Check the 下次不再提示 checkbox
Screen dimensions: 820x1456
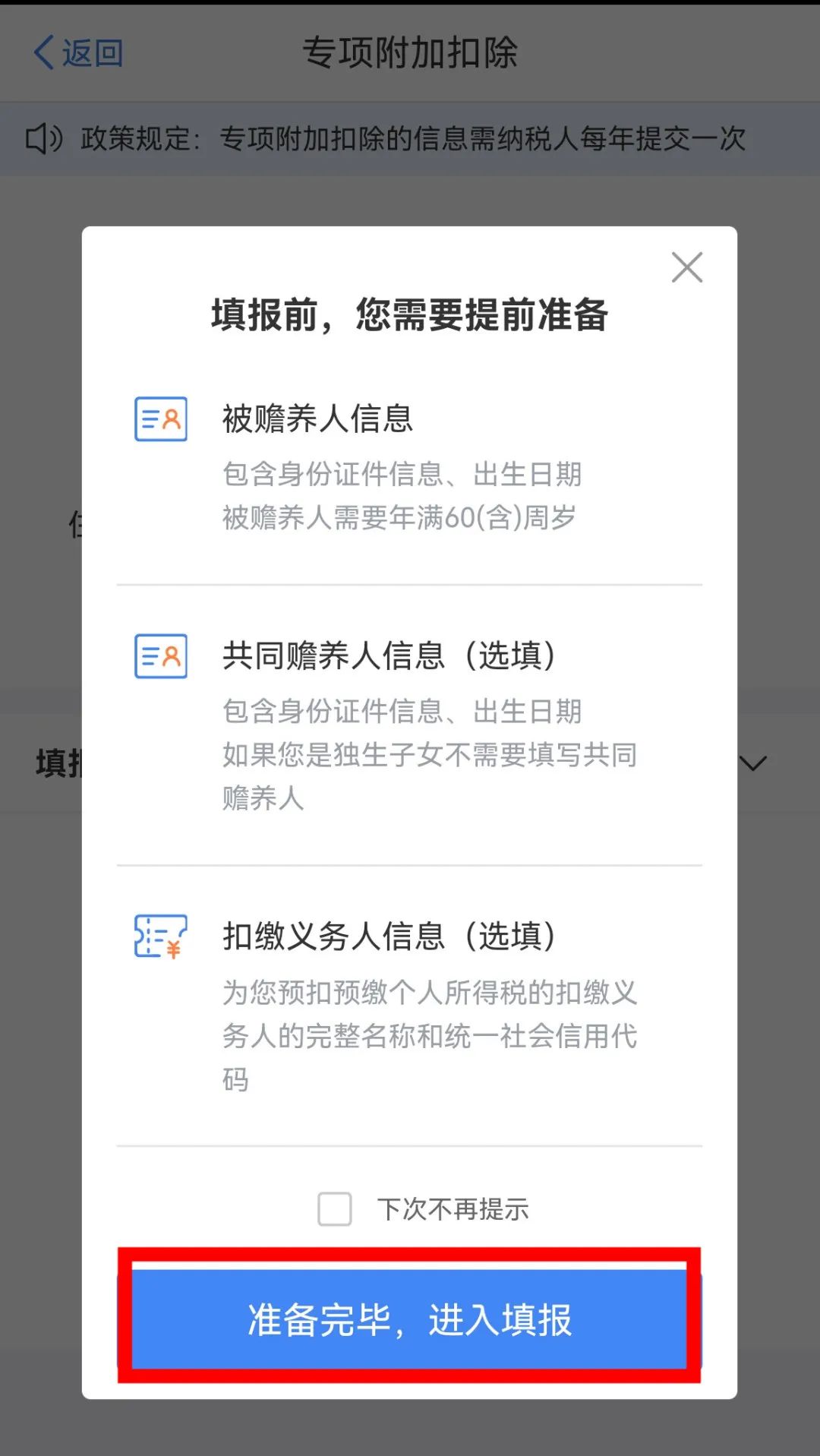tap(335, 1209)
